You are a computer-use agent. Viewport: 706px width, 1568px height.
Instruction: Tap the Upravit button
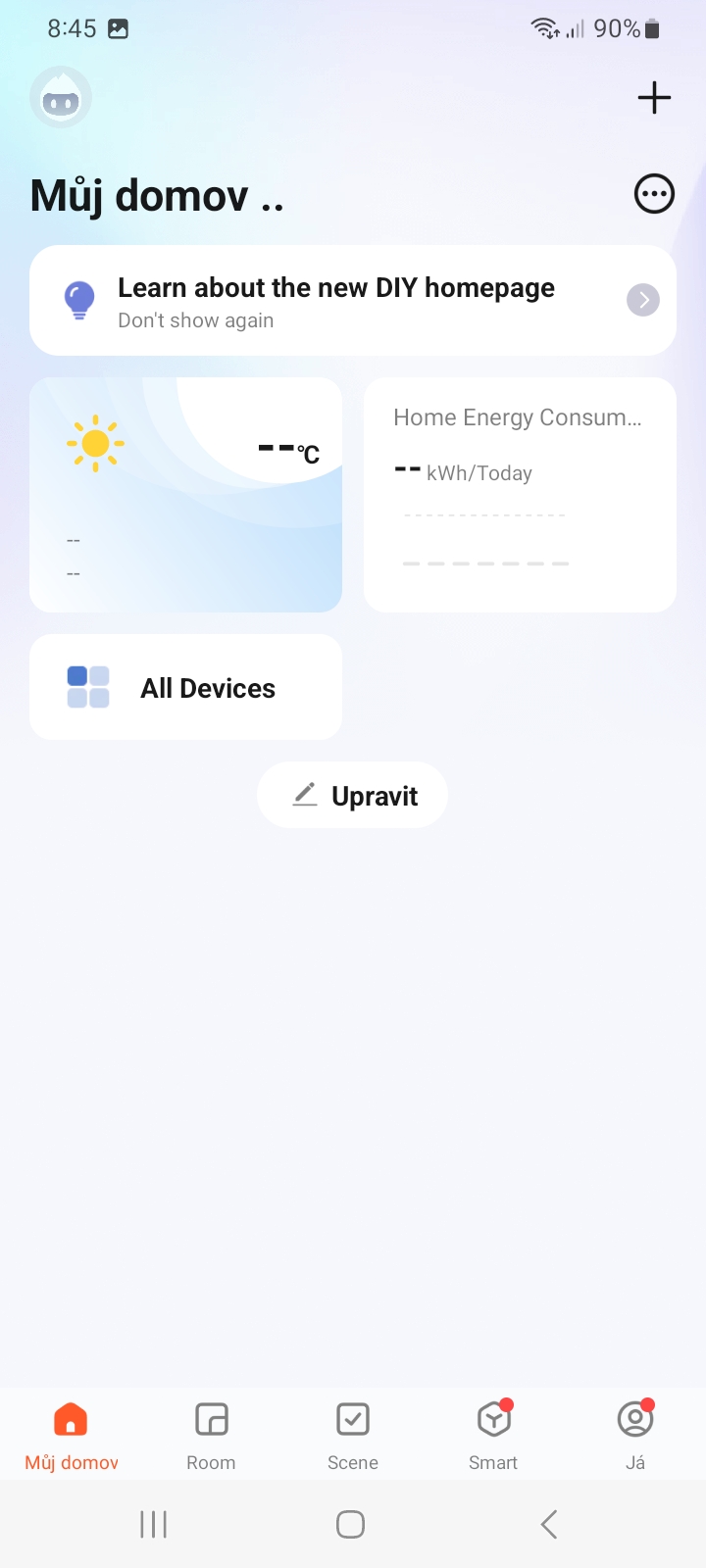(x=352, y=795)
